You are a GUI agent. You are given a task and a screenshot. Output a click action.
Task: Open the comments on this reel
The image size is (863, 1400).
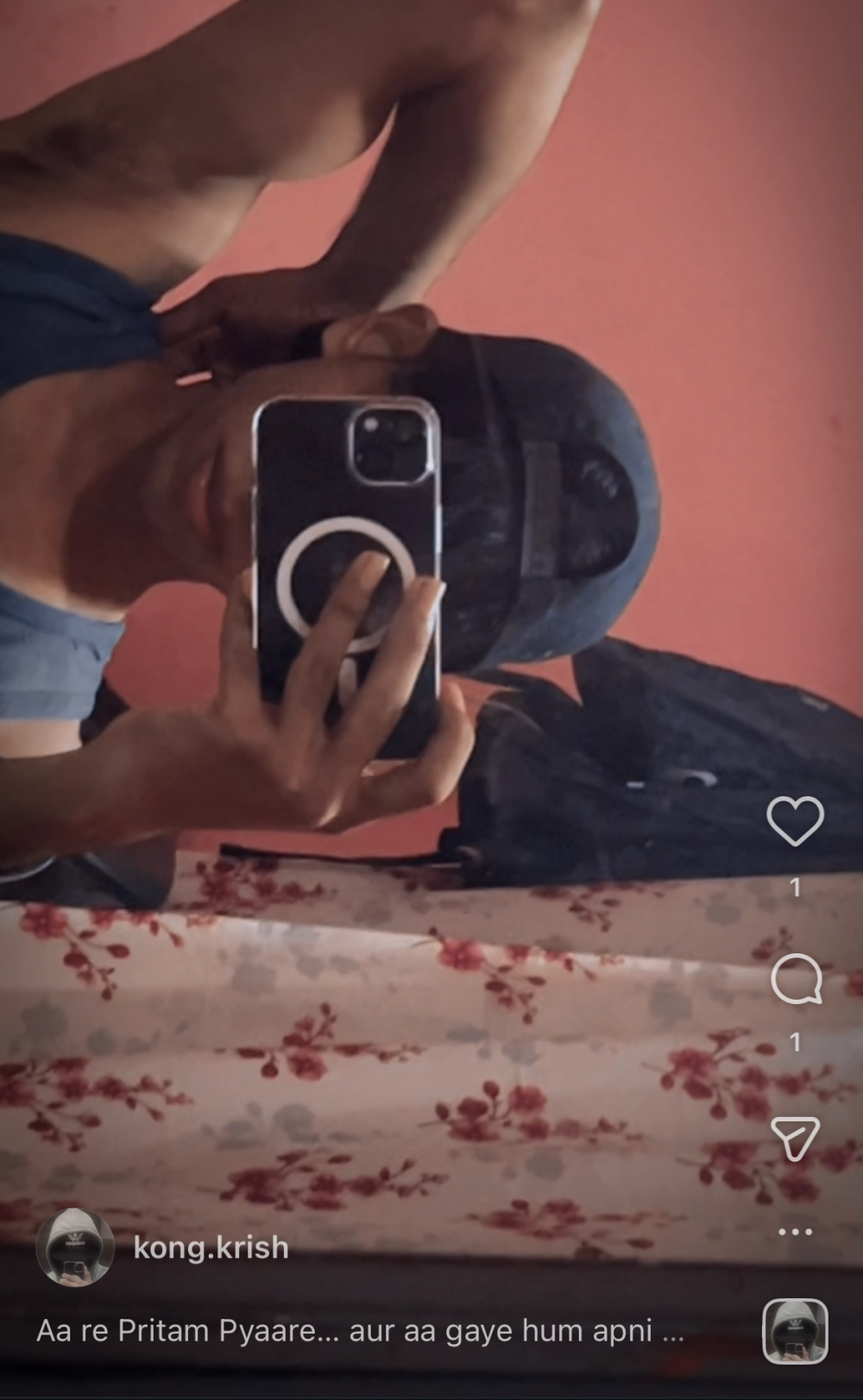795,981
